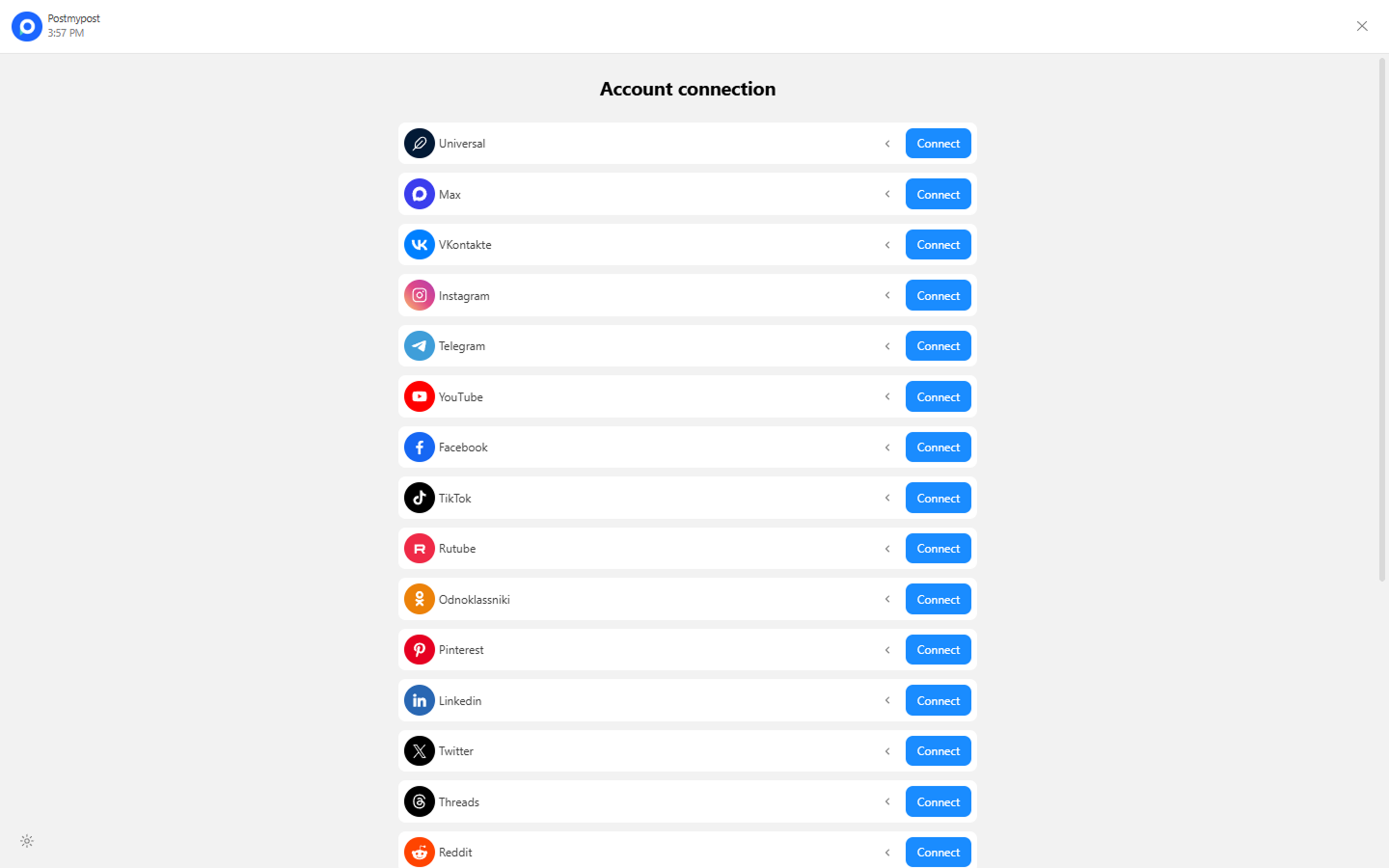Expand the chevron in the Pinterest row
Image resolution: width=1389 pixels, height=868 pixels.
coord(887,650)
